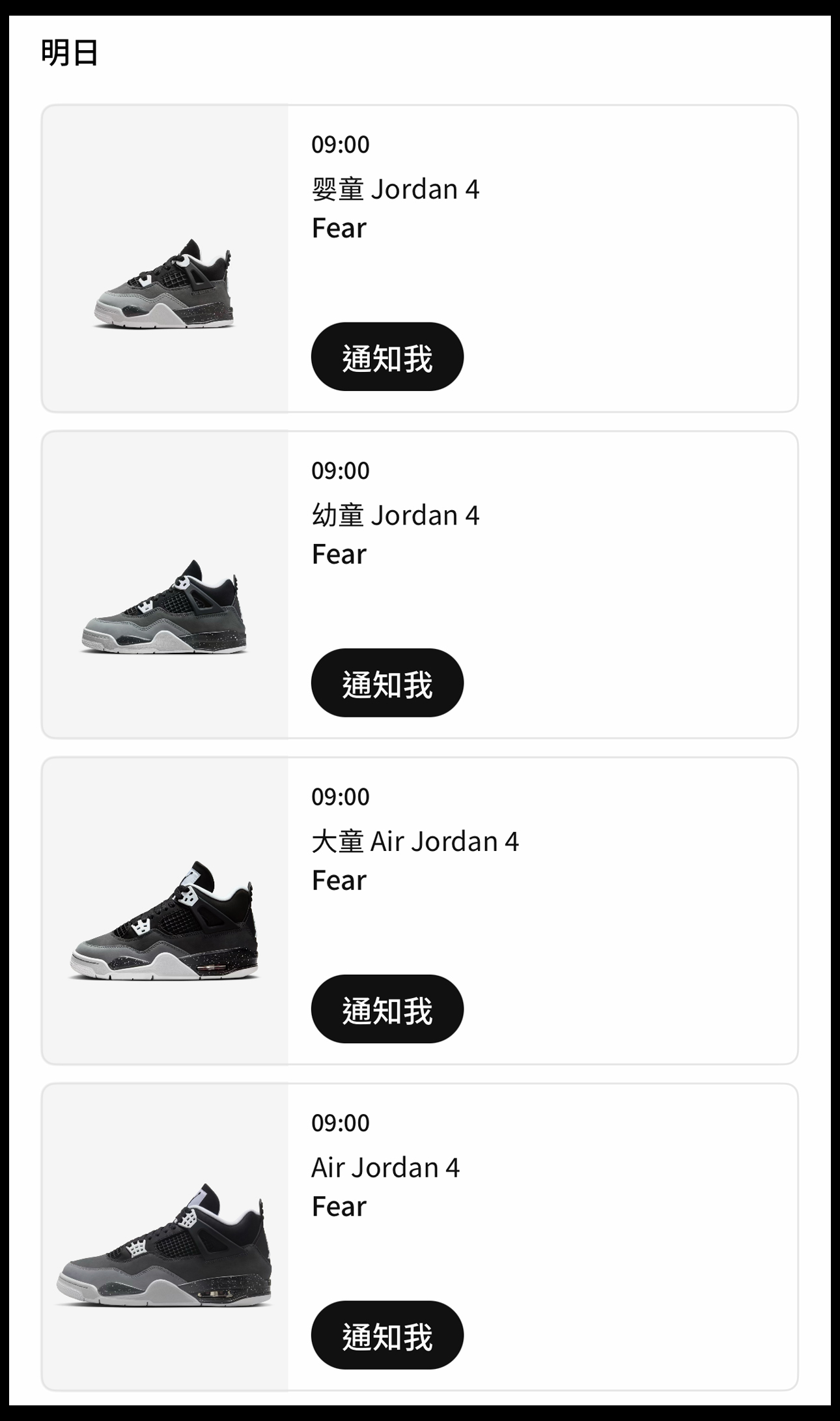View the 大童 Air Jordan 4 Fear card

(165, 911)
